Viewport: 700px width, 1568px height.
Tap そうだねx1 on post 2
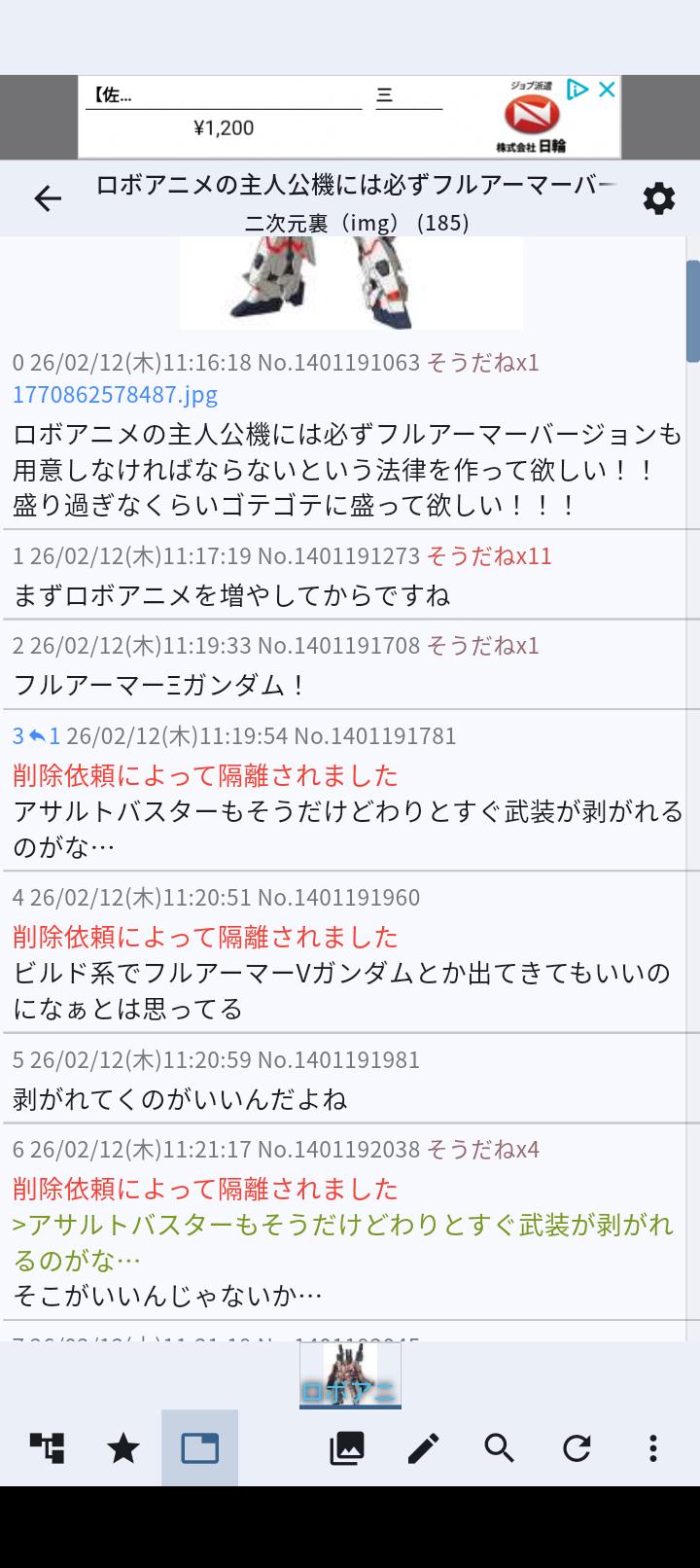[x=482, y=646]
